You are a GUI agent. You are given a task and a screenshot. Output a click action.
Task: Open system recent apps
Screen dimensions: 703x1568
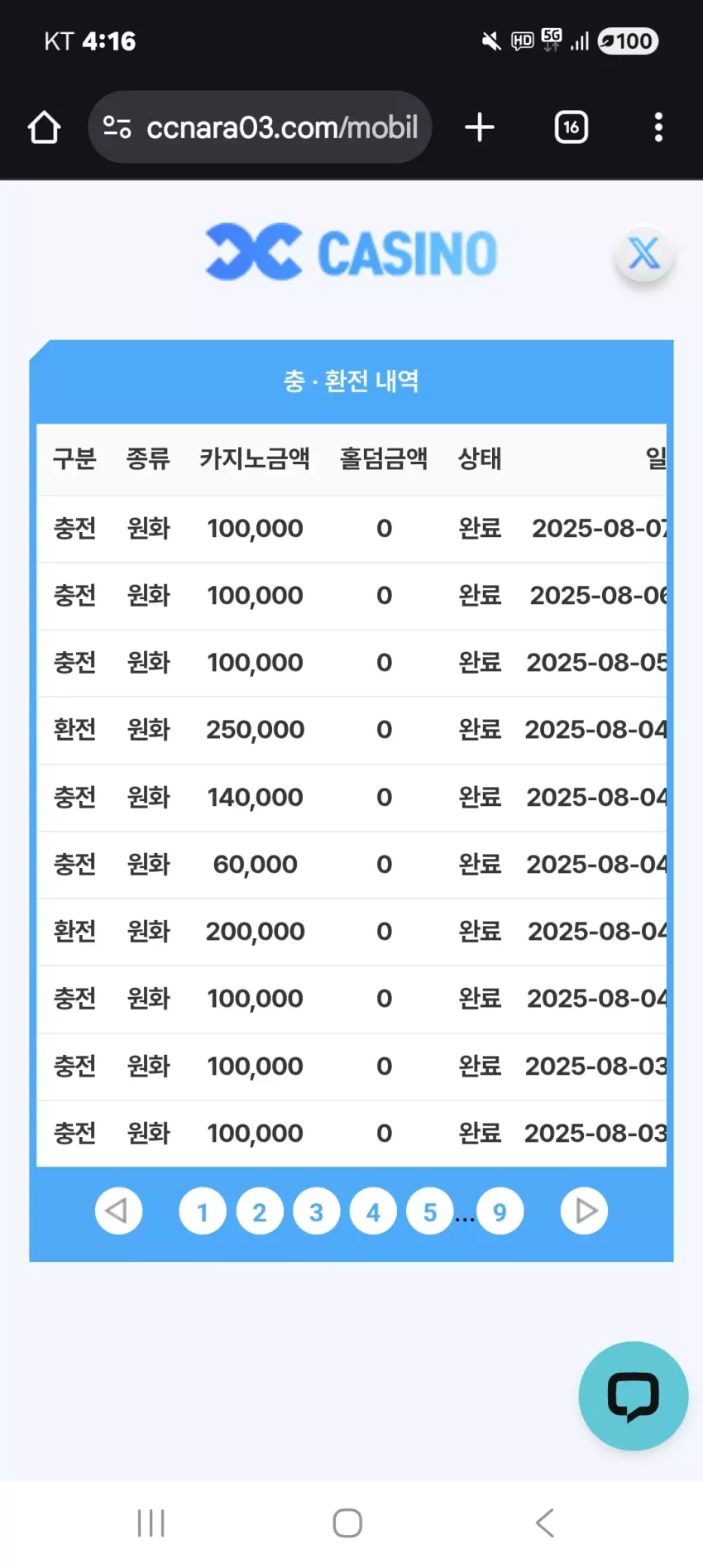tap(151, 1522)
